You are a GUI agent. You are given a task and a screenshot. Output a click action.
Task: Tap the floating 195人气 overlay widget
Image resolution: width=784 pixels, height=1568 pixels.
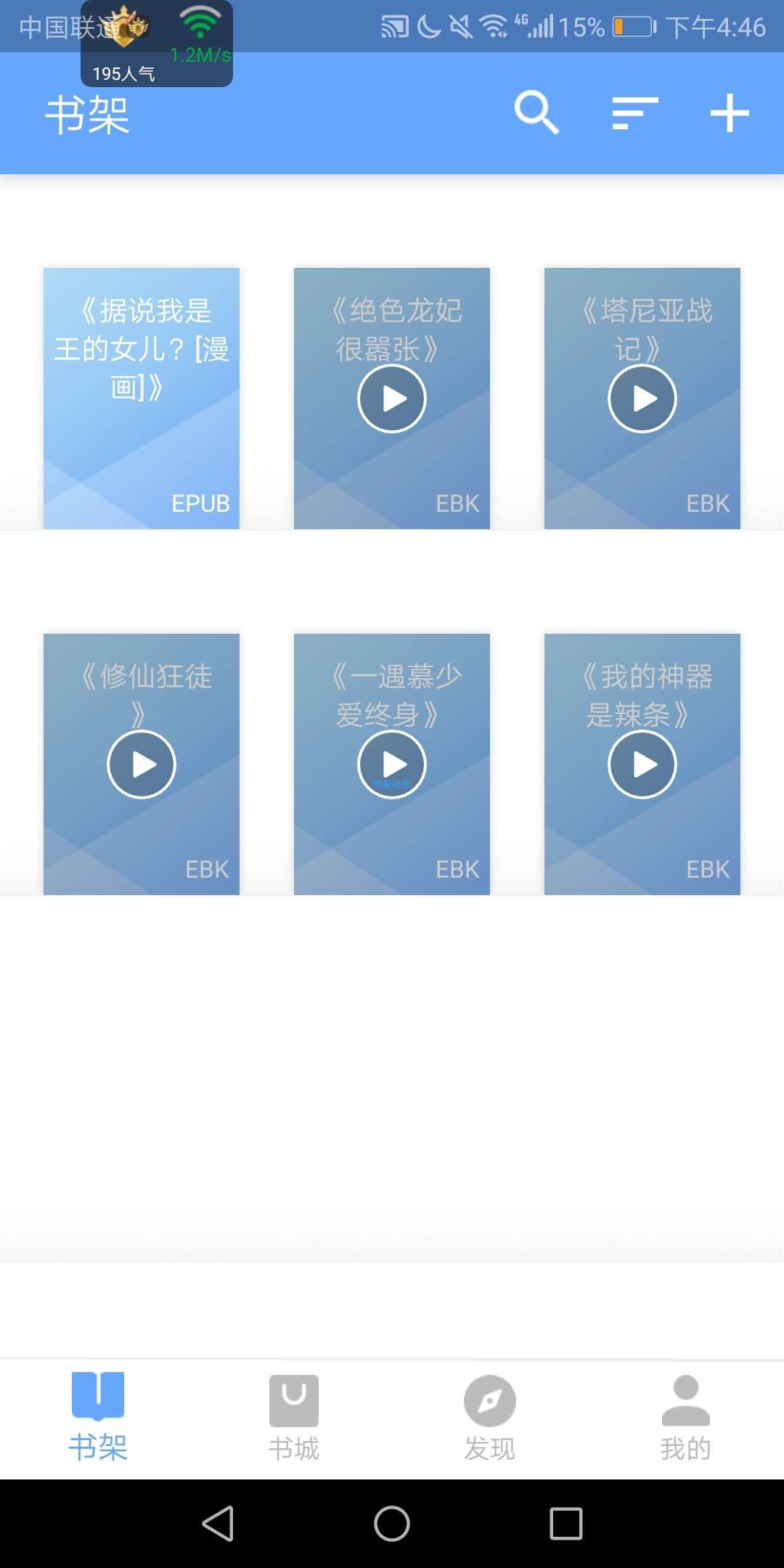[157, 44]
